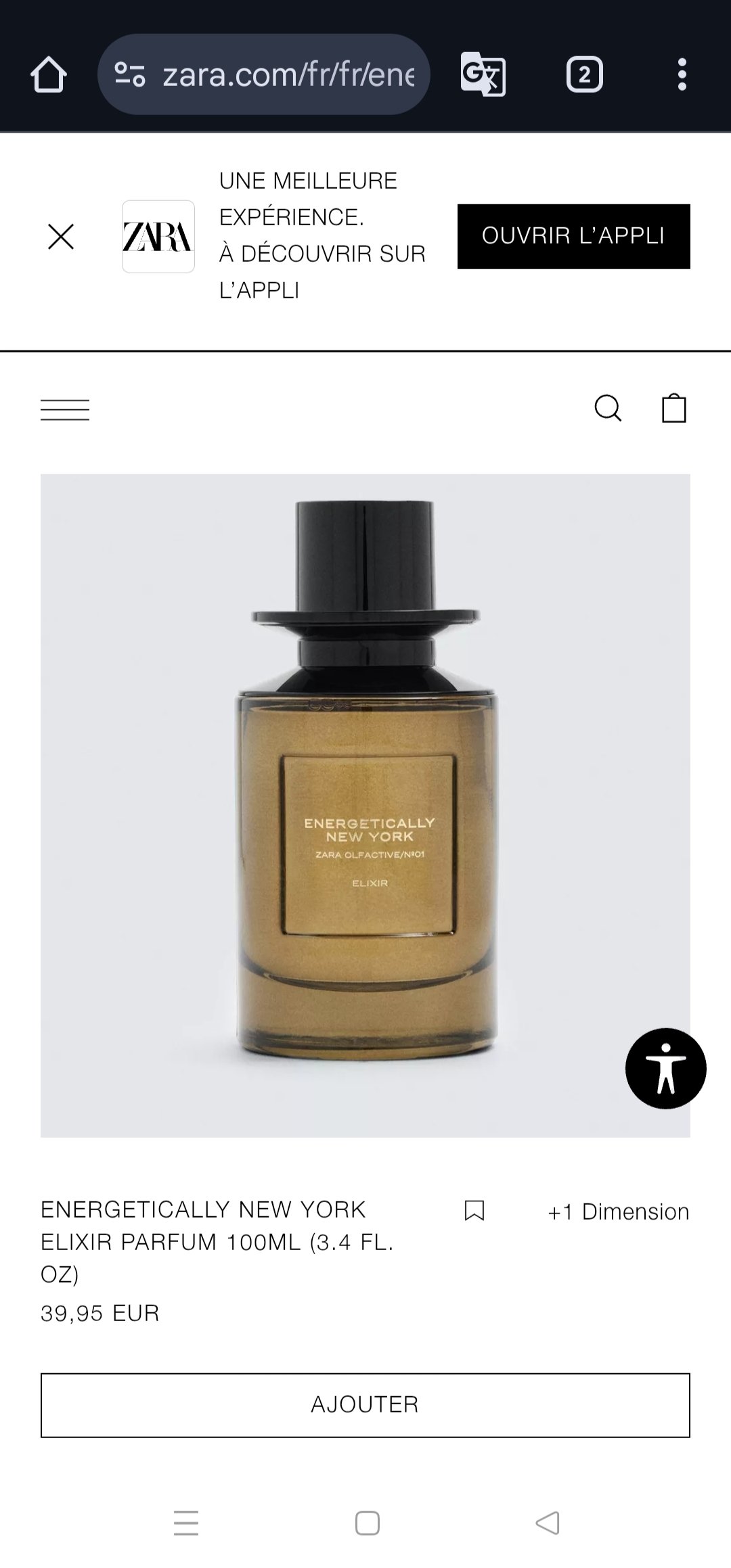Image resolution: width=731 pixels, height=1568 pixels.
Task: Open the browser tab switcher
Action: (x=584, y=74)
